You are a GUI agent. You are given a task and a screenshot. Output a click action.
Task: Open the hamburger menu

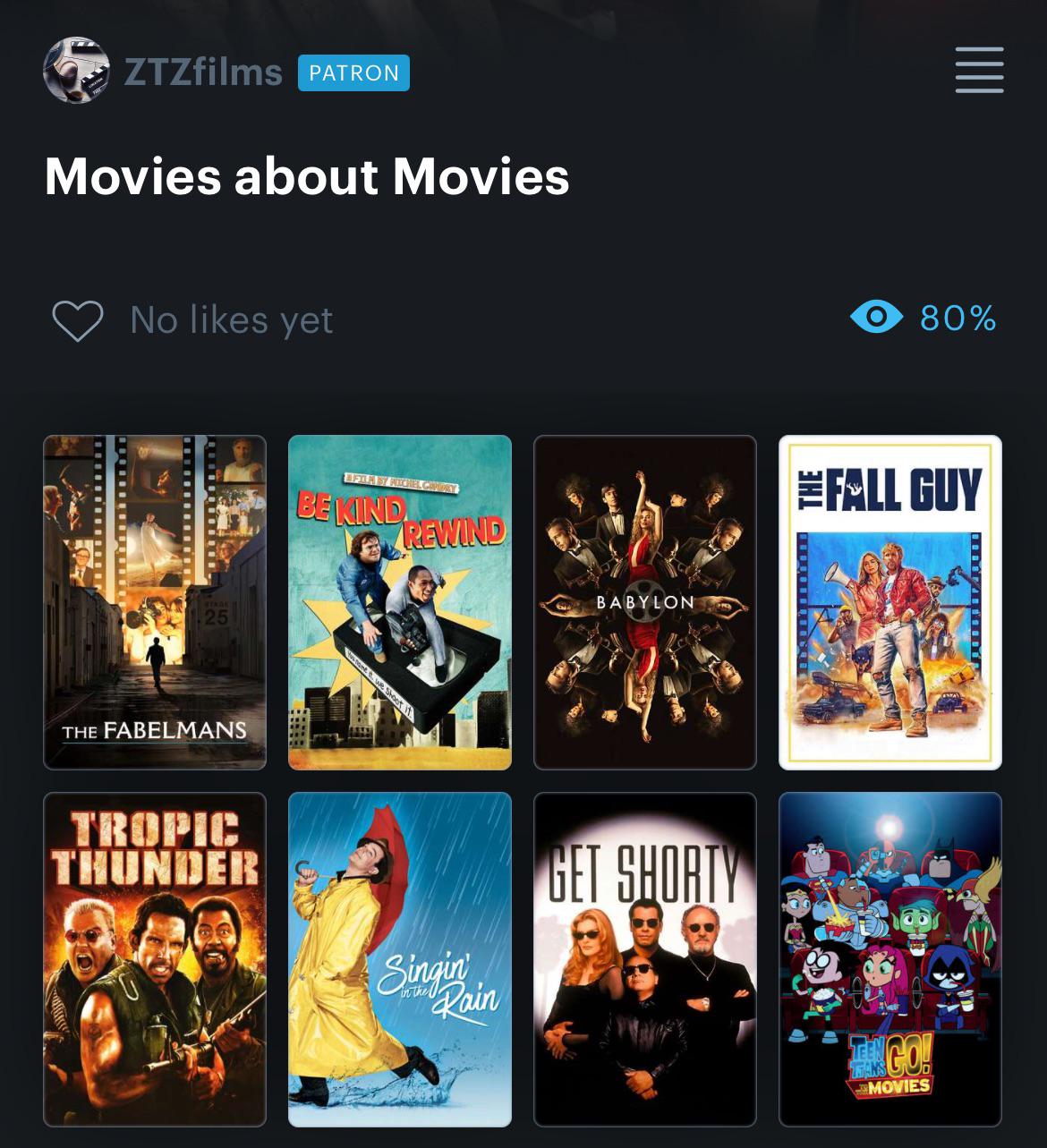(x=979, y=70)
